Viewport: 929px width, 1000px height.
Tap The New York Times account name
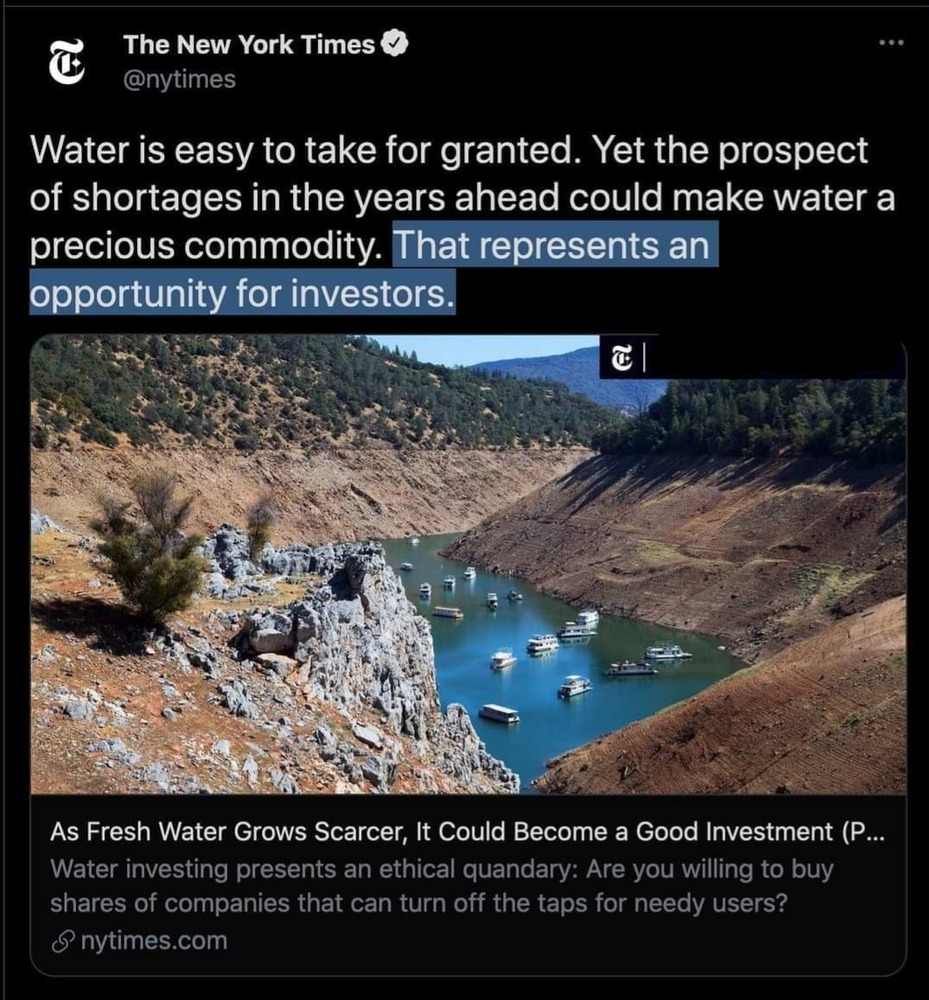pyautogui.click(x=249, y=44)
